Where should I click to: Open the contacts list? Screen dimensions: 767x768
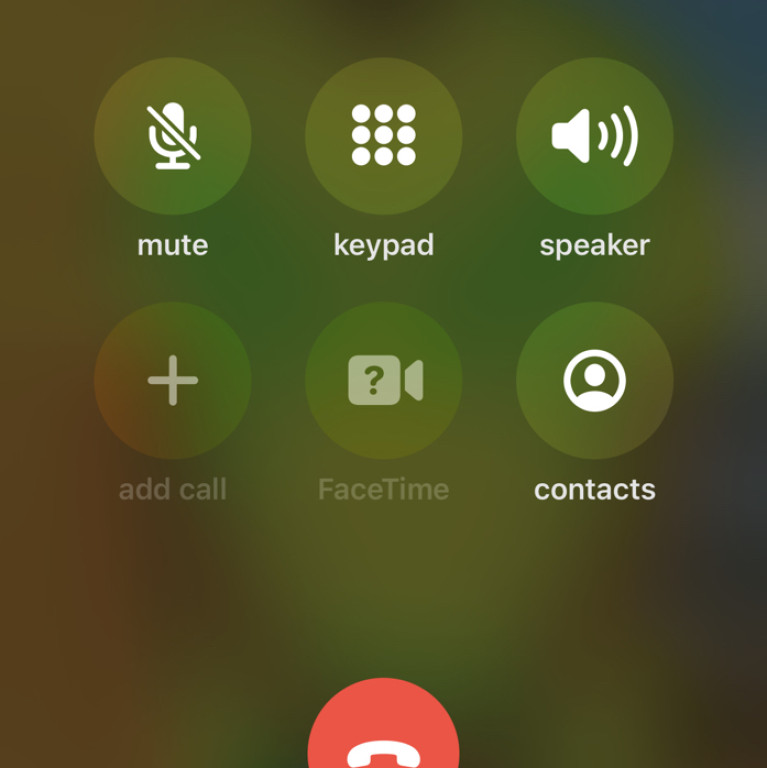(594, 381)
